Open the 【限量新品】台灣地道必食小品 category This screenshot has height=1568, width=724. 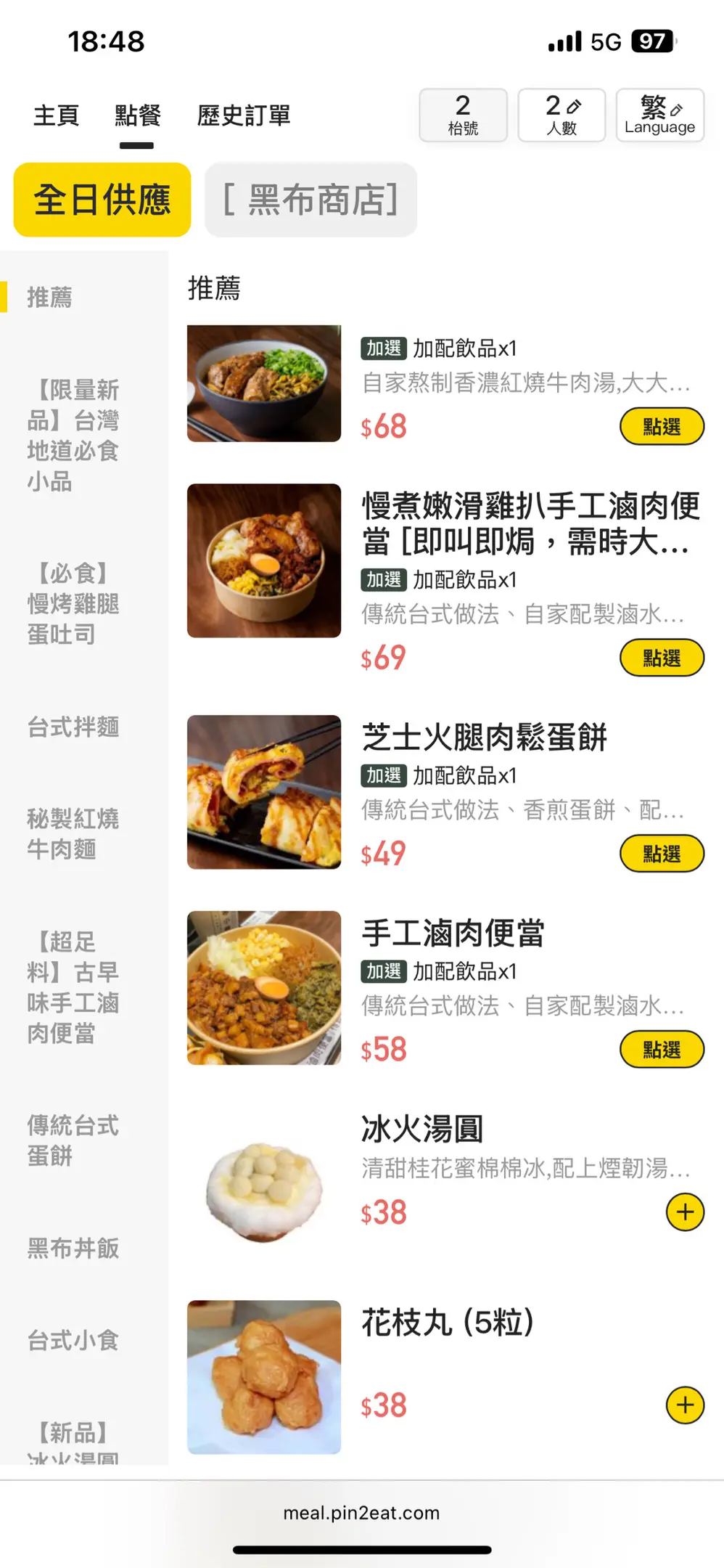pos(73,436)
